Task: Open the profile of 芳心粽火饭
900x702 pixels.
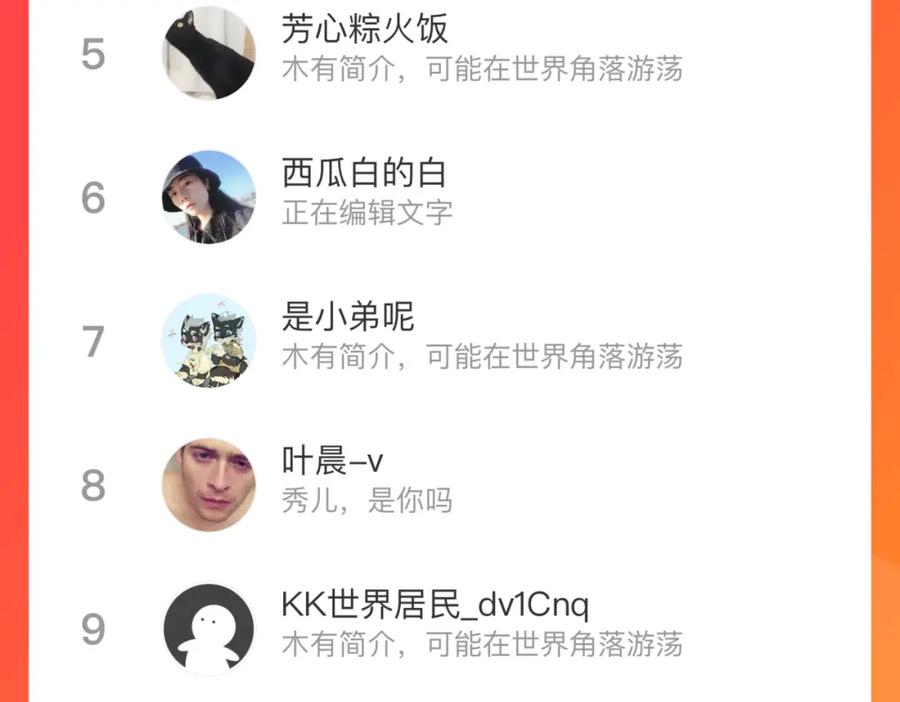Action: tap(365, 29)
